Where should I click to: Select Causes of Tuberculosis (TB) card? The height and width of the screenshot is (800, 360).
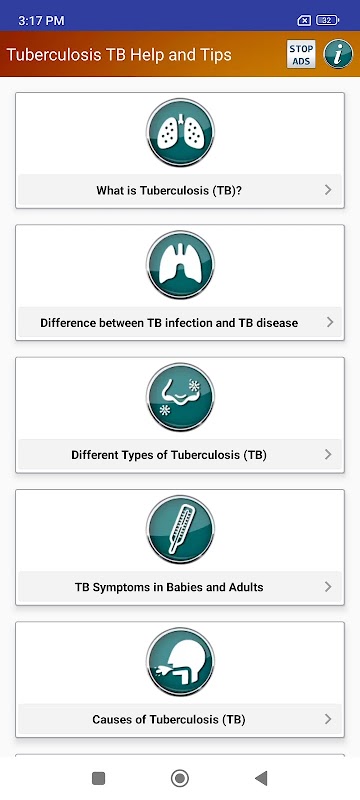point(180,680)
